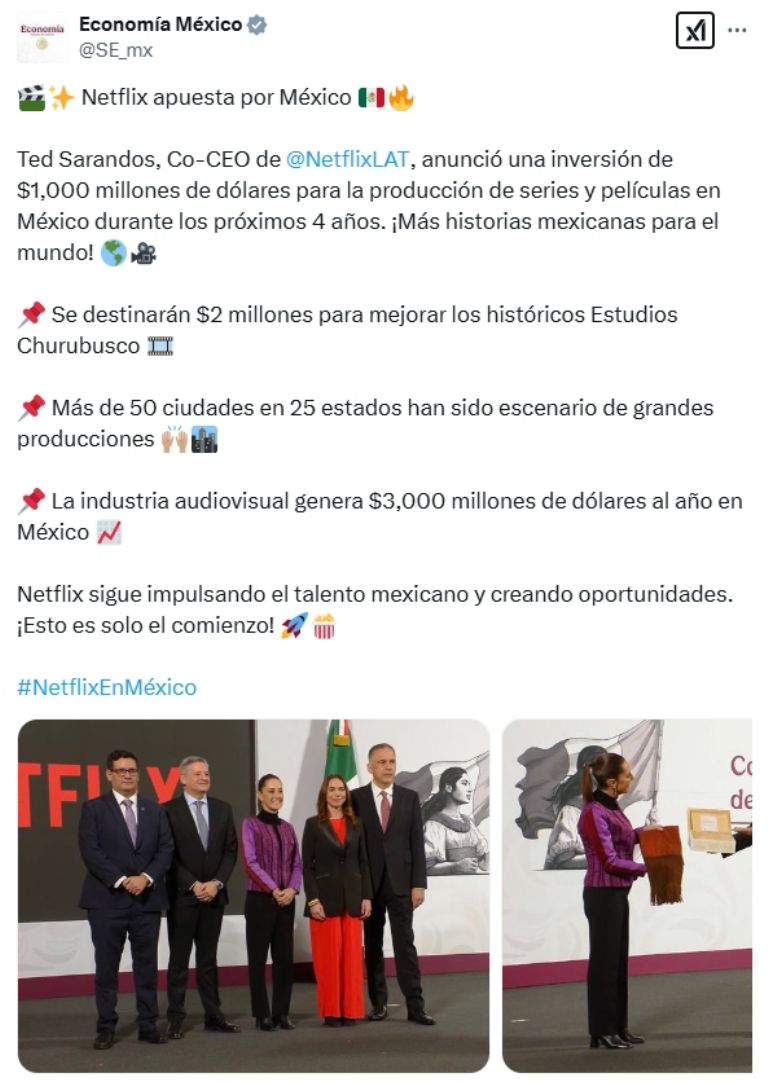This screenshot has height=1086, width=768.
Task: Tap the Grok xAI icon
Action: tap(695, 31)
